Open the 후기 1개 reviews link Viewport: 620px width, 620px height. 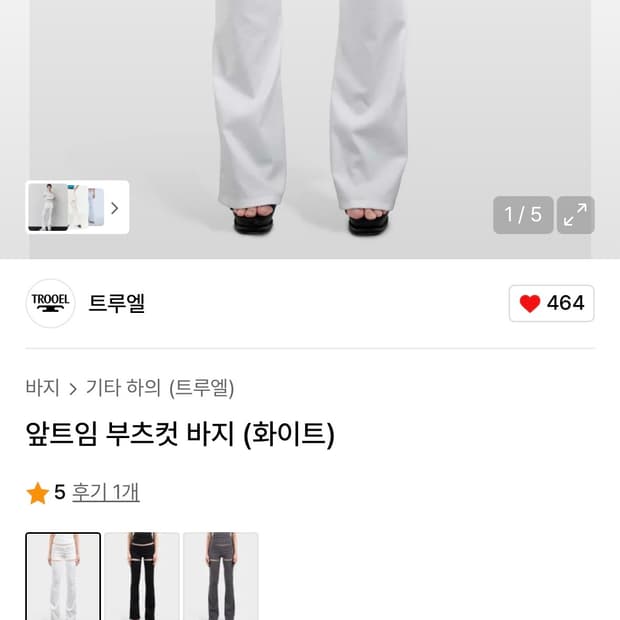click(x=105, y=492)
